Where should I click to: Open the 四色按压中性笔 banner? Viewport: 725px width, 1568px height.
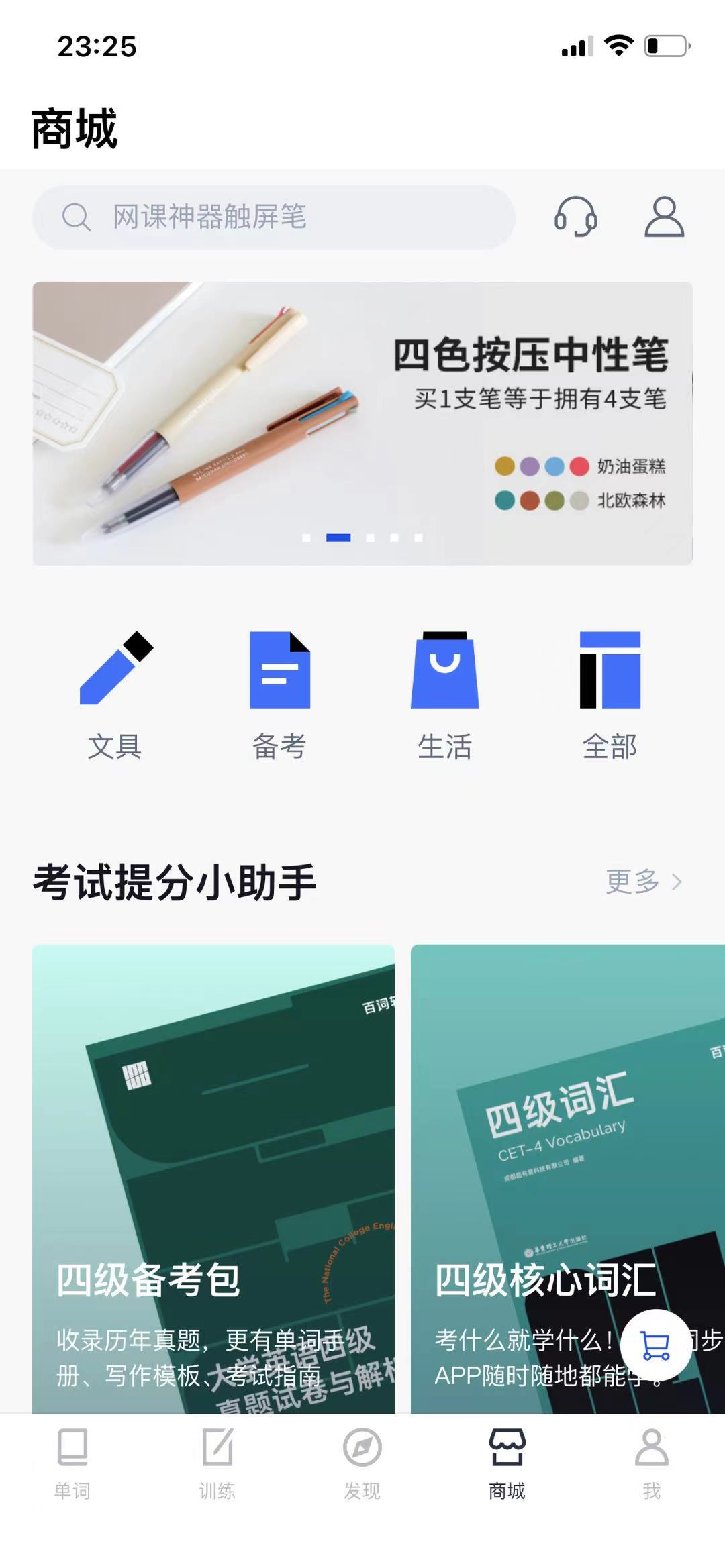[362, 423]
